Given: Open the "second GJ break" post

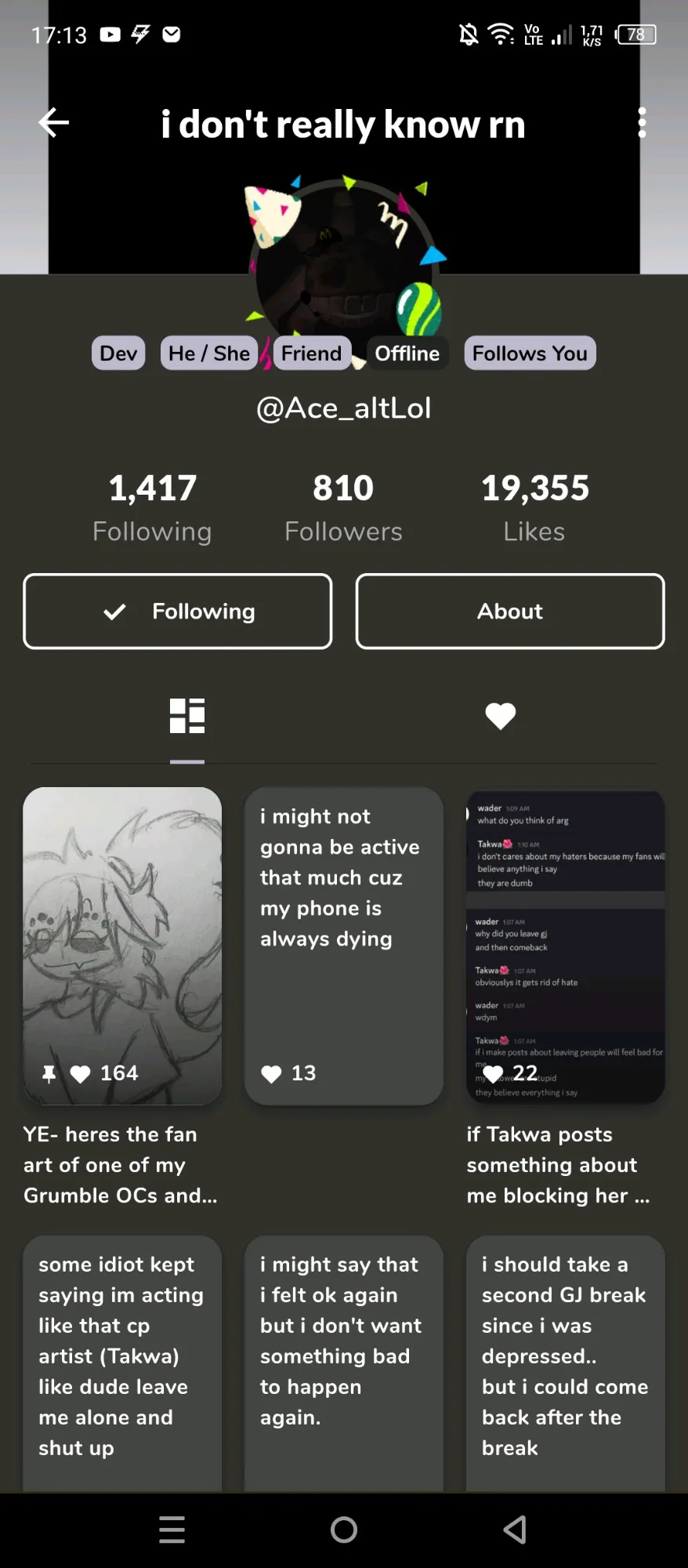Looking at the screenshot, I should pyautogui.click(x=566, y=1363).
